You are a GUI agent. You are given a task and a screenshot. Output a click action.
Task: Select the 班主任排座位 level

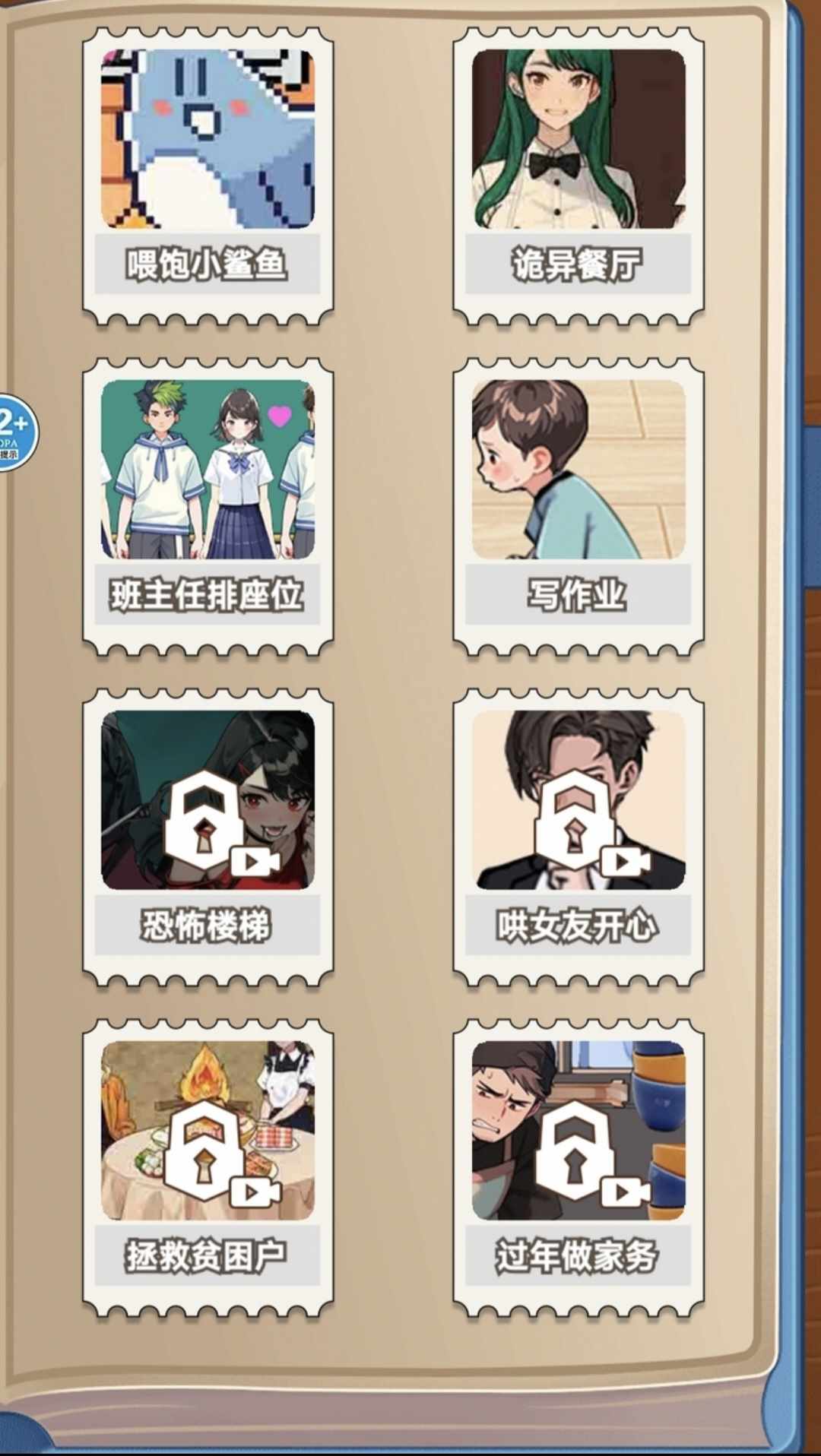(208, 508)
